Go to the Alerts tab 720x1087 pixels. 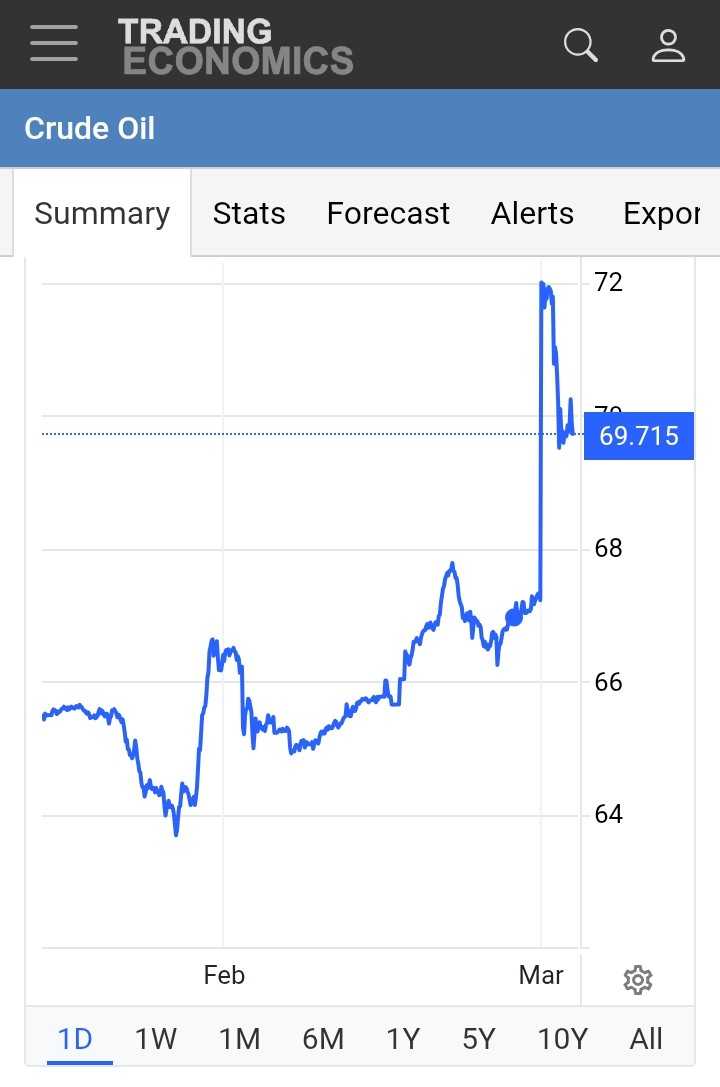pos(532,214)
